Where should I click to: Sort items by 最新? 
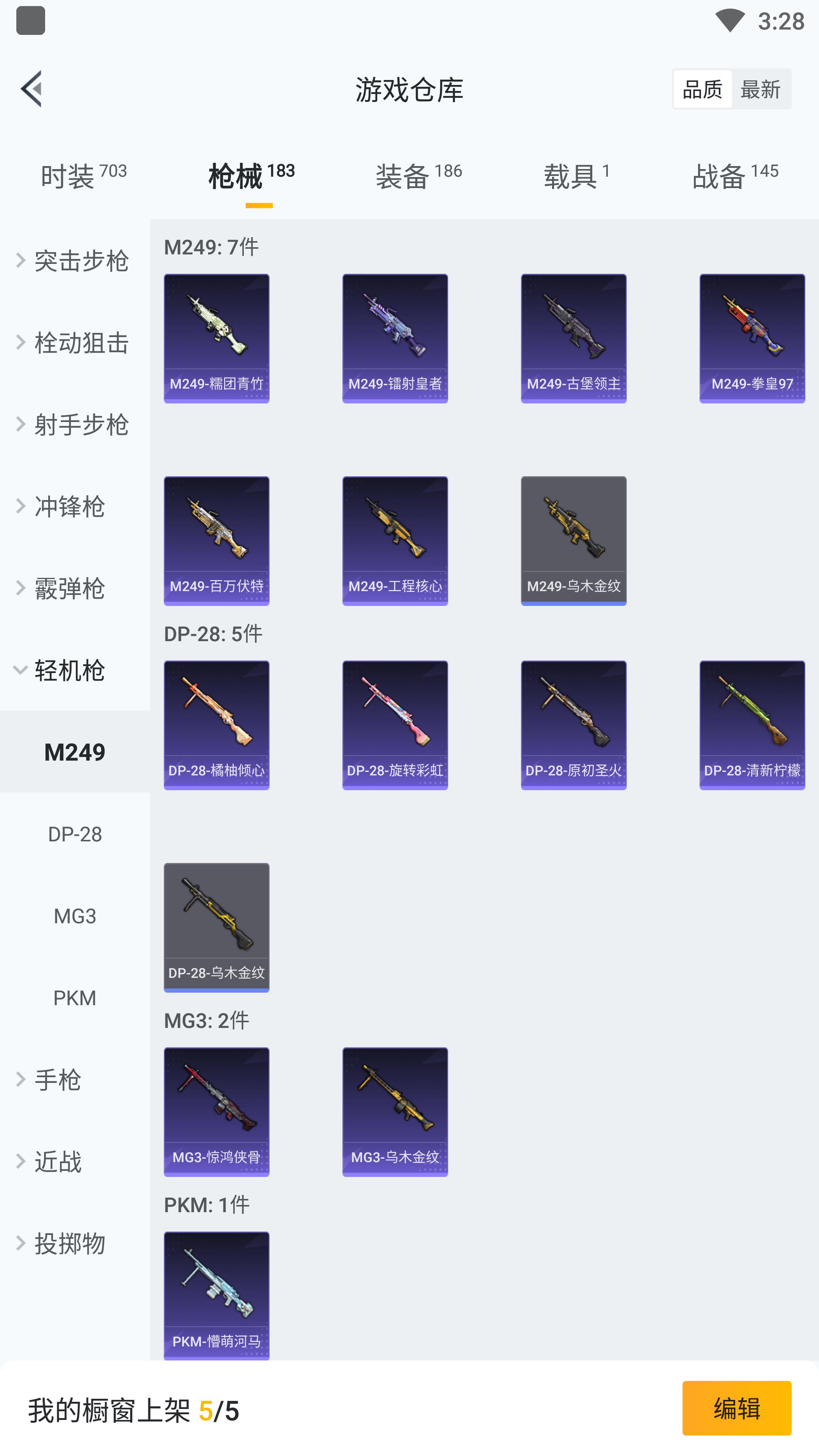coord(760,89)
